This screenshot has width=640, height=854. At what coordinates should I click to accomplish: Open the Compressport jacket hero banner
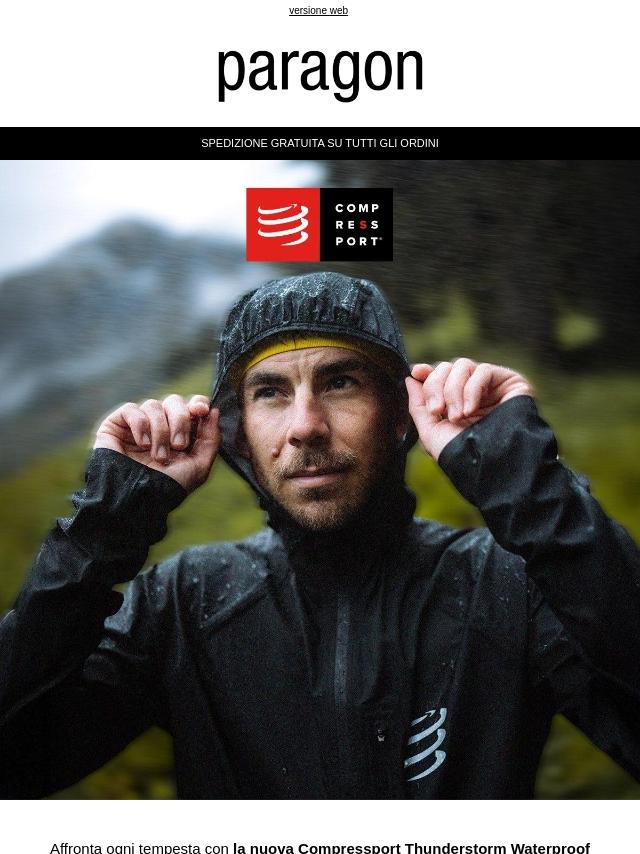320,480
